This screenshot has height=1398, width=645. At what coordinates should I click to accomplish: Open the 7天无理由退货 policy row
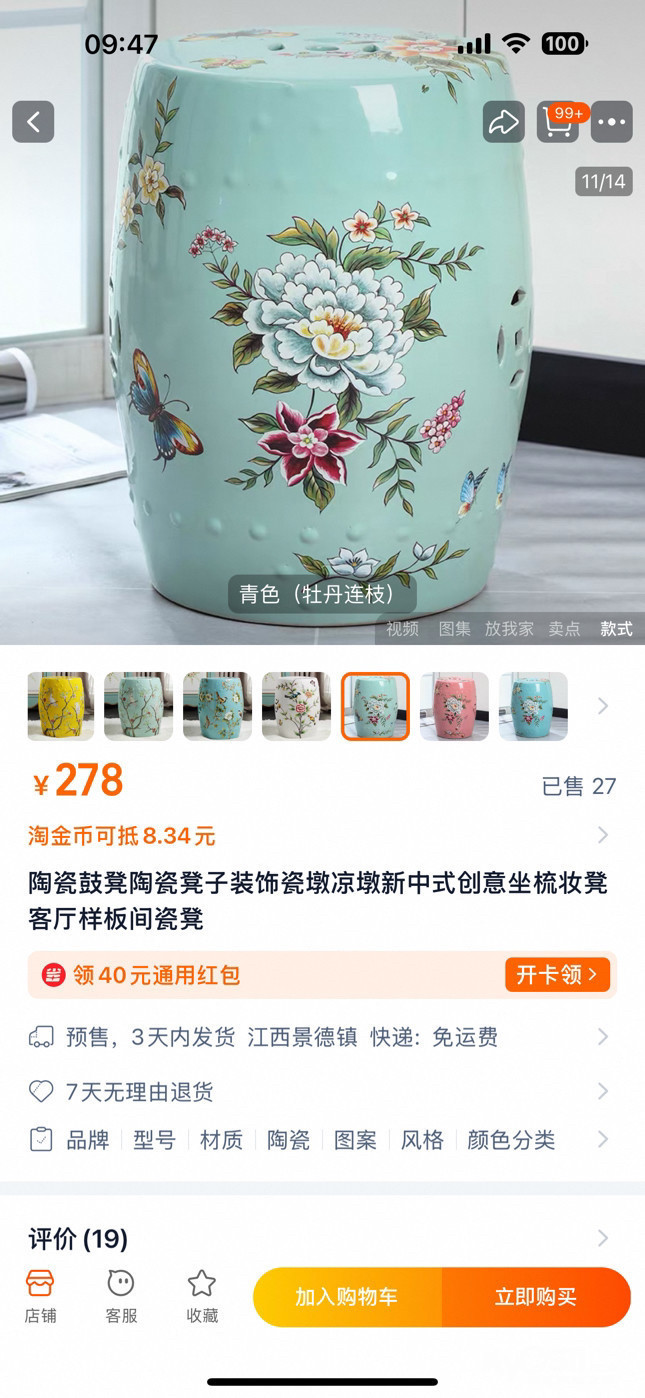322,1091
